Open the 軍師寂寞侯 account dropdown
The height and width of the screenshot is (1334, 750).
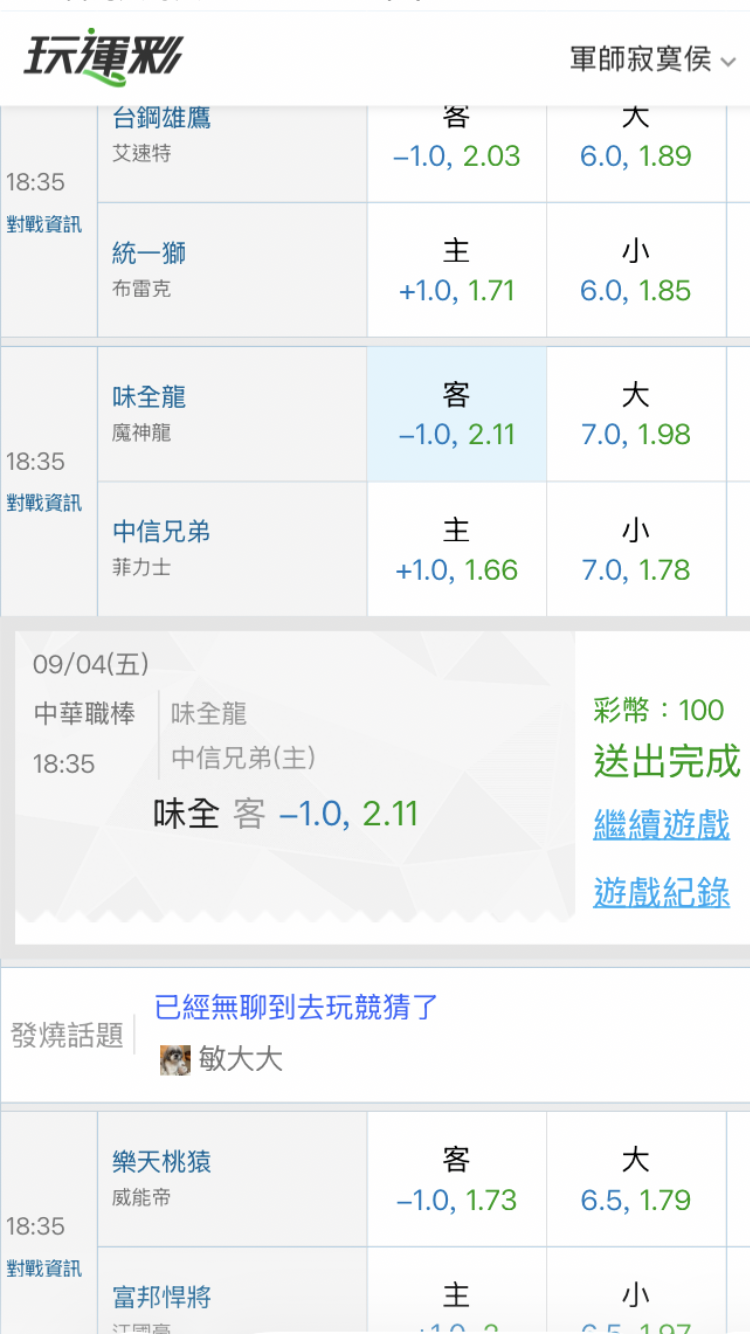(x=653, y=59)
